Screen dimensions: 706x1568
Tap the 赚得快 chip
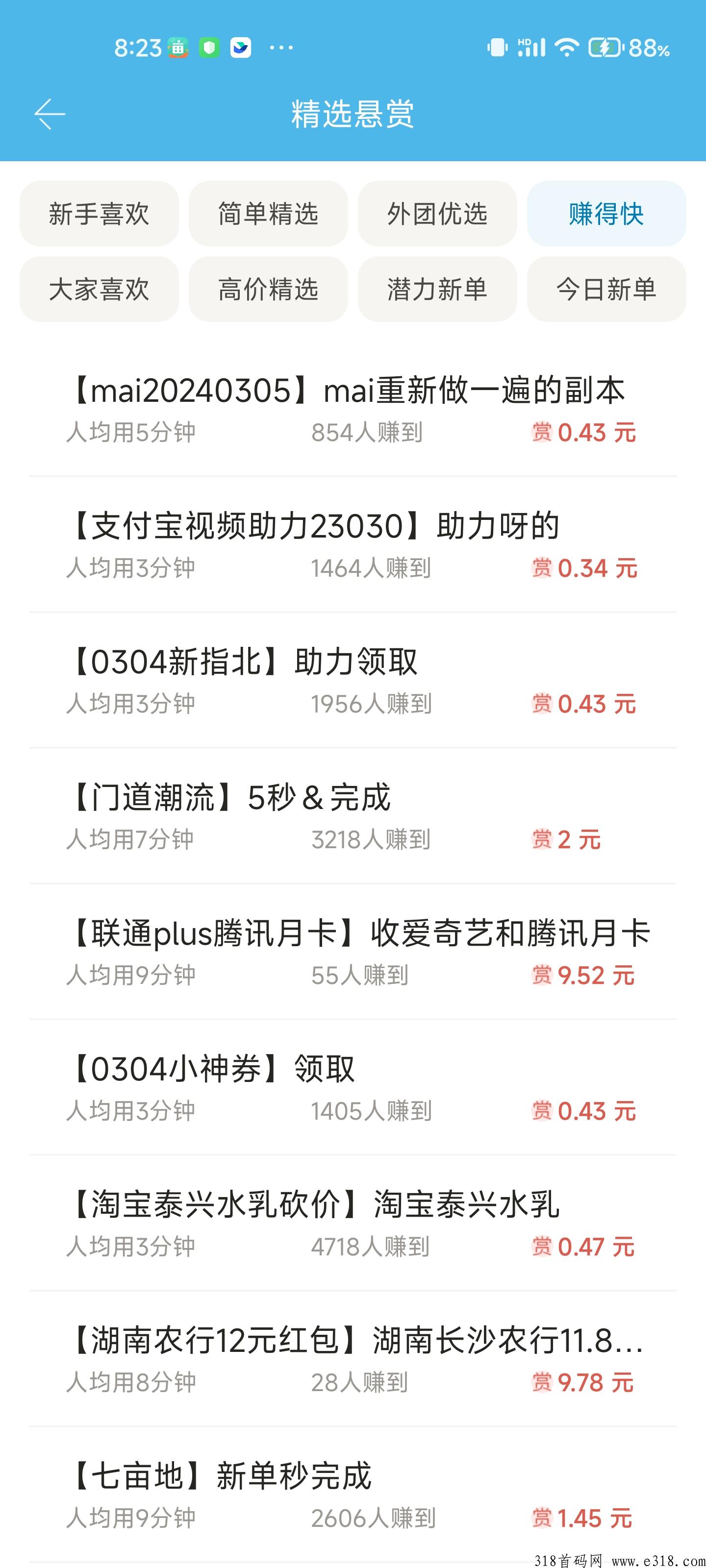pos(606,214)
